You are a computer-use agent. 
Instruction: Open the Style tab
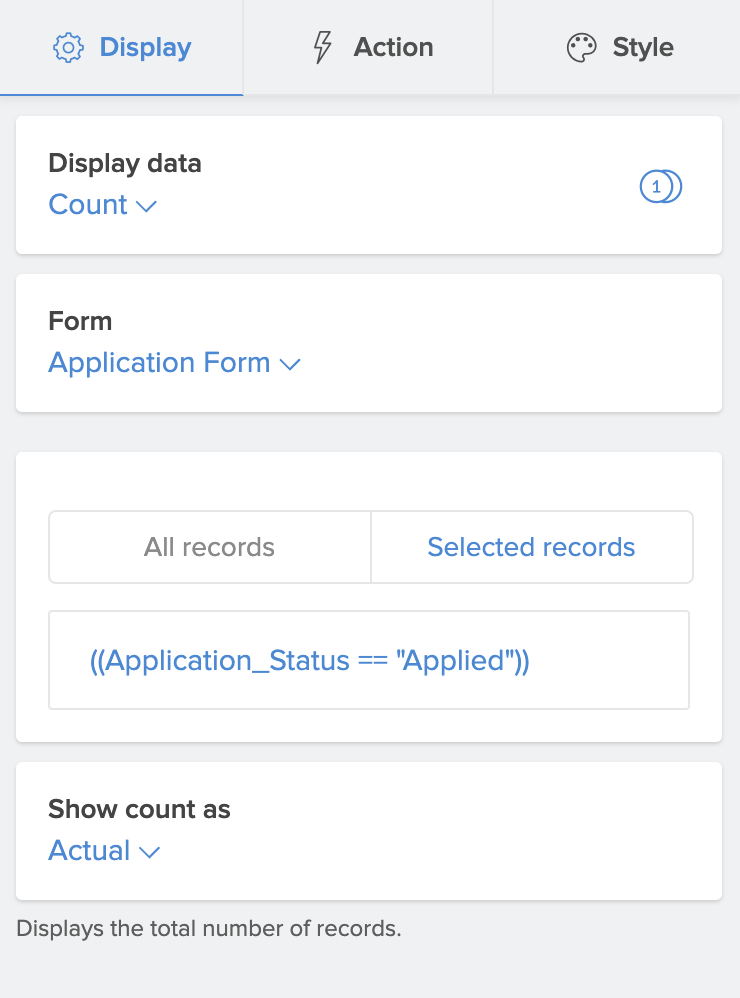[x=620, y=47]
